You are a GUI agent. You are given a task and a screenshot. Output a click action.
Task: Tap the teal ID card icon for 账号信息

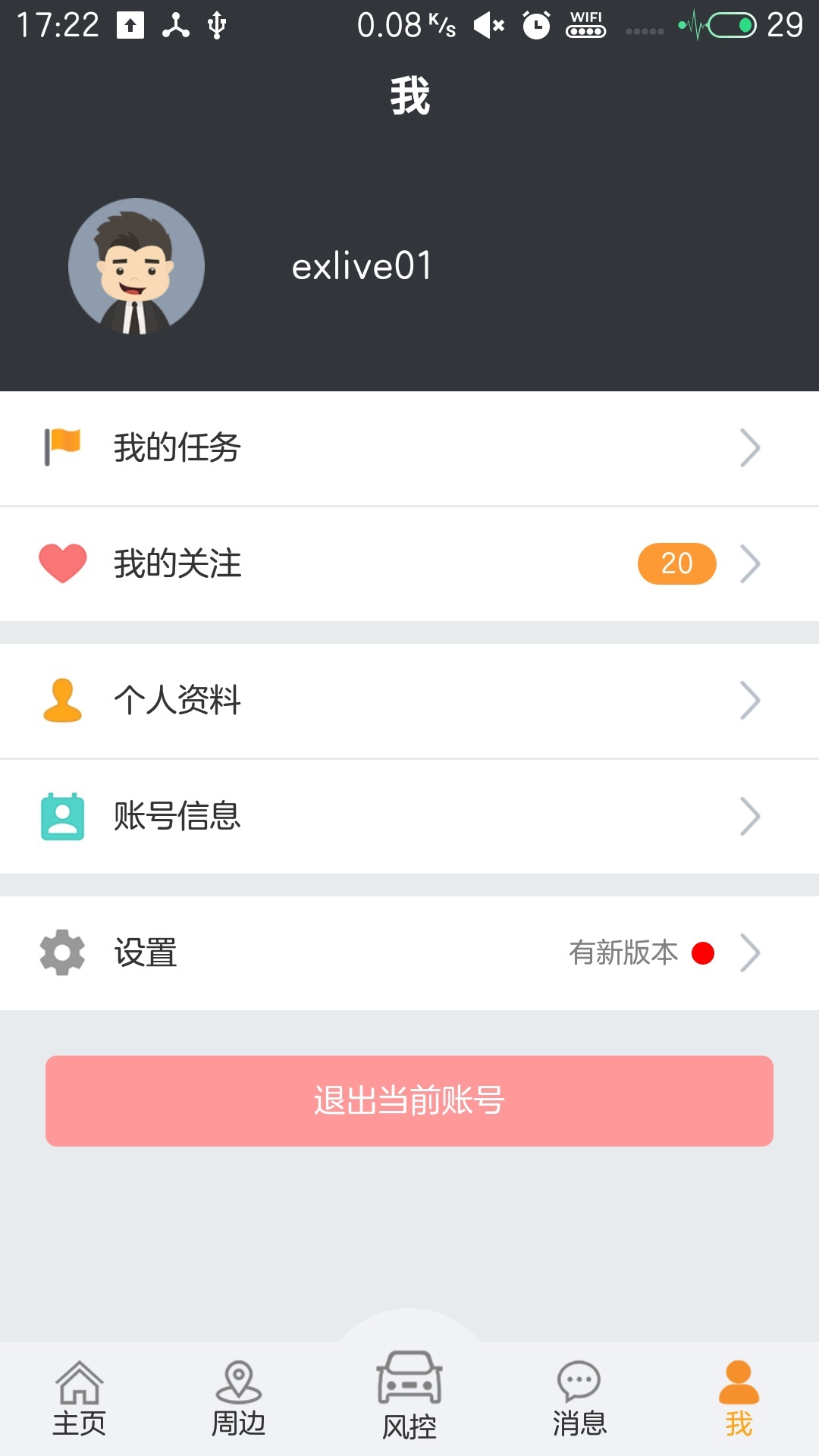[x=63, y=817]
